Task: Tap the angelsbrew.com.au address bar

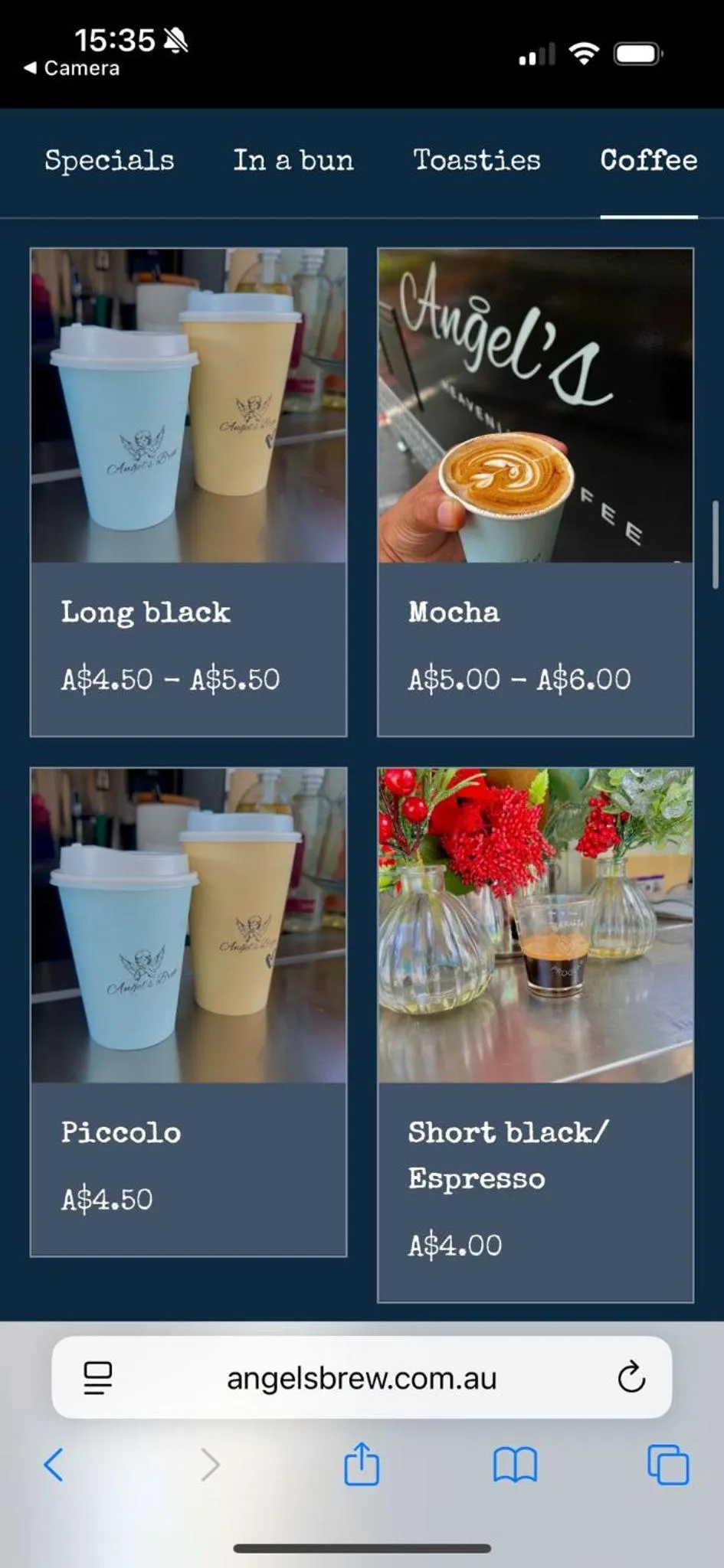Action: click(x=362, y=1378)
